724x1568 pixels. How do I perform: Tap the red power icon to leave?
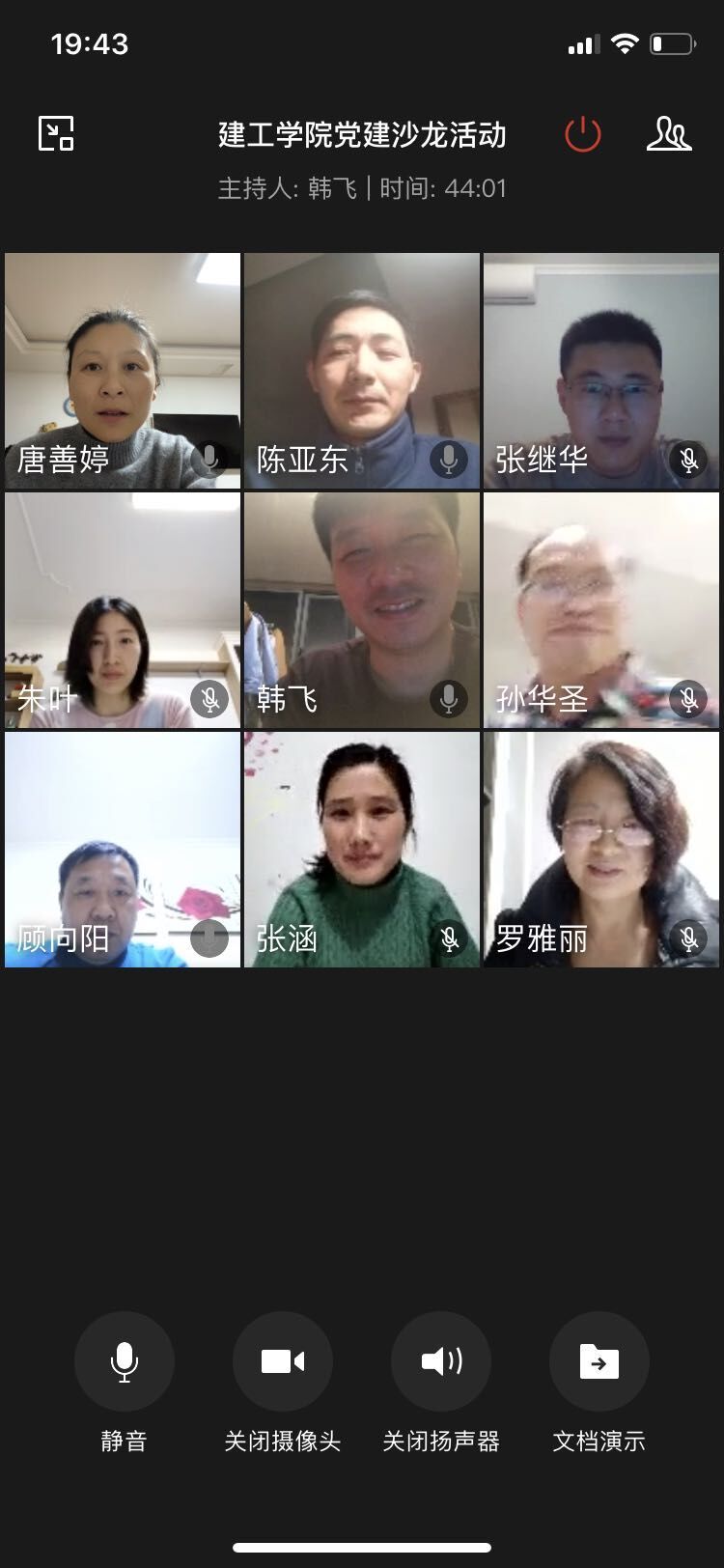pos(582,134)
